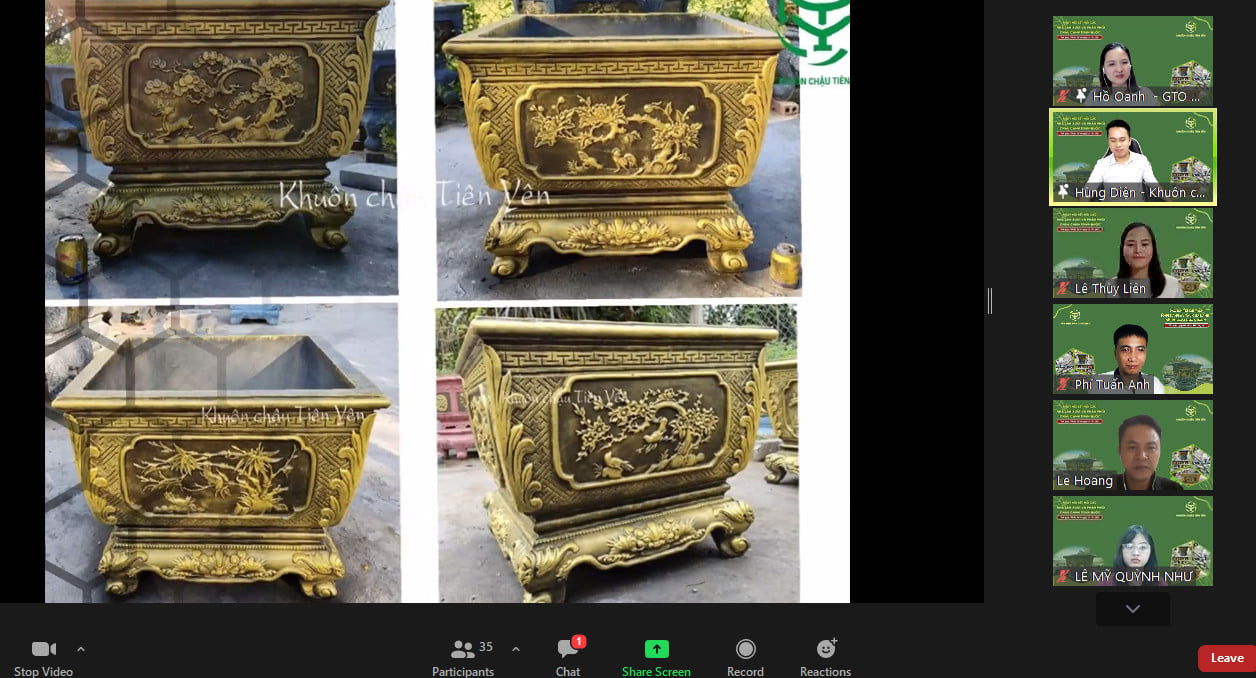Stop the video camera
Viewport: 1256px width, 678px height.
tap(43, 655)
